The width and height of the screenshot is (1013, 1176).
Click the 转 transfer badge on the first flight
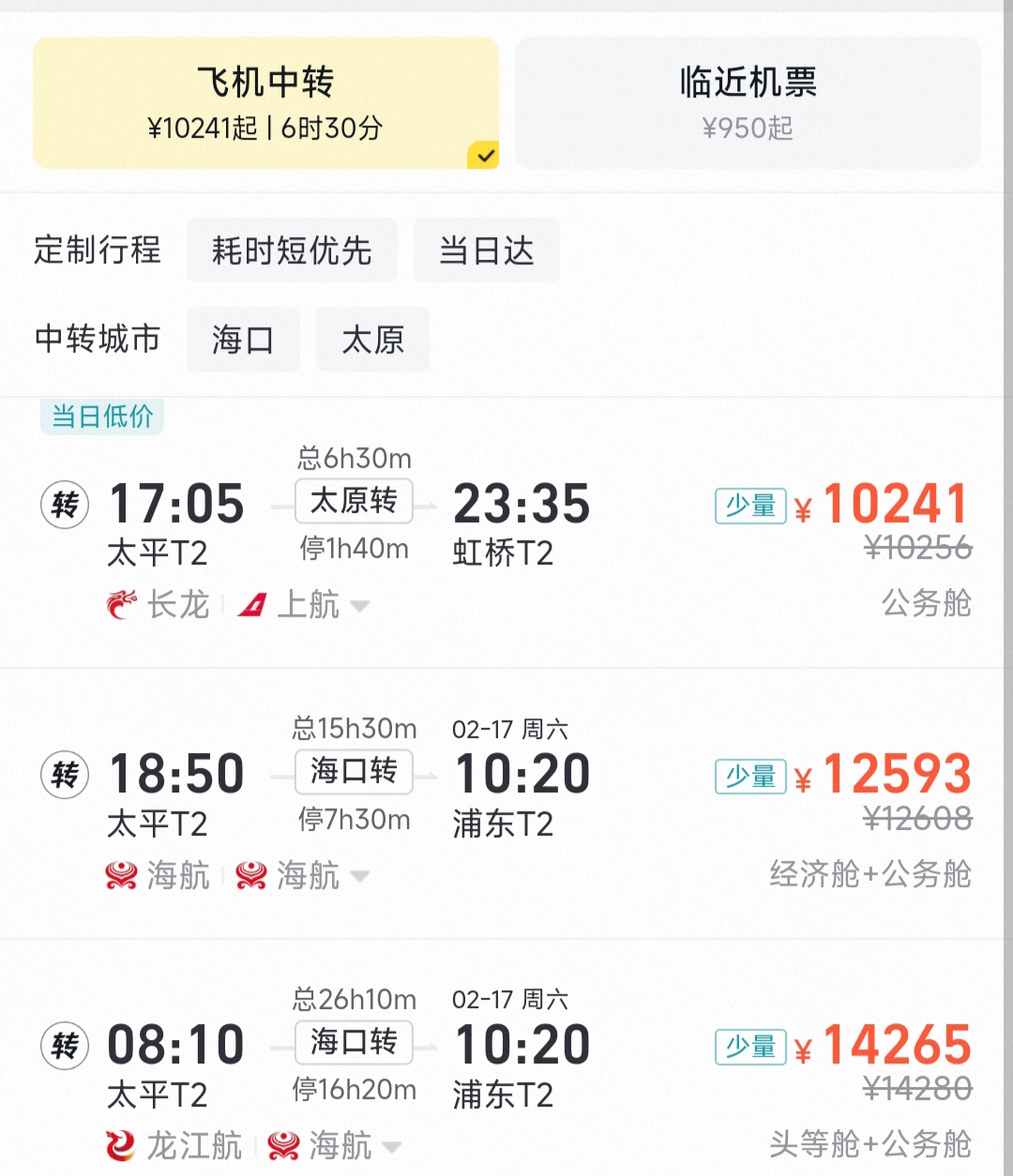point(64,505)
